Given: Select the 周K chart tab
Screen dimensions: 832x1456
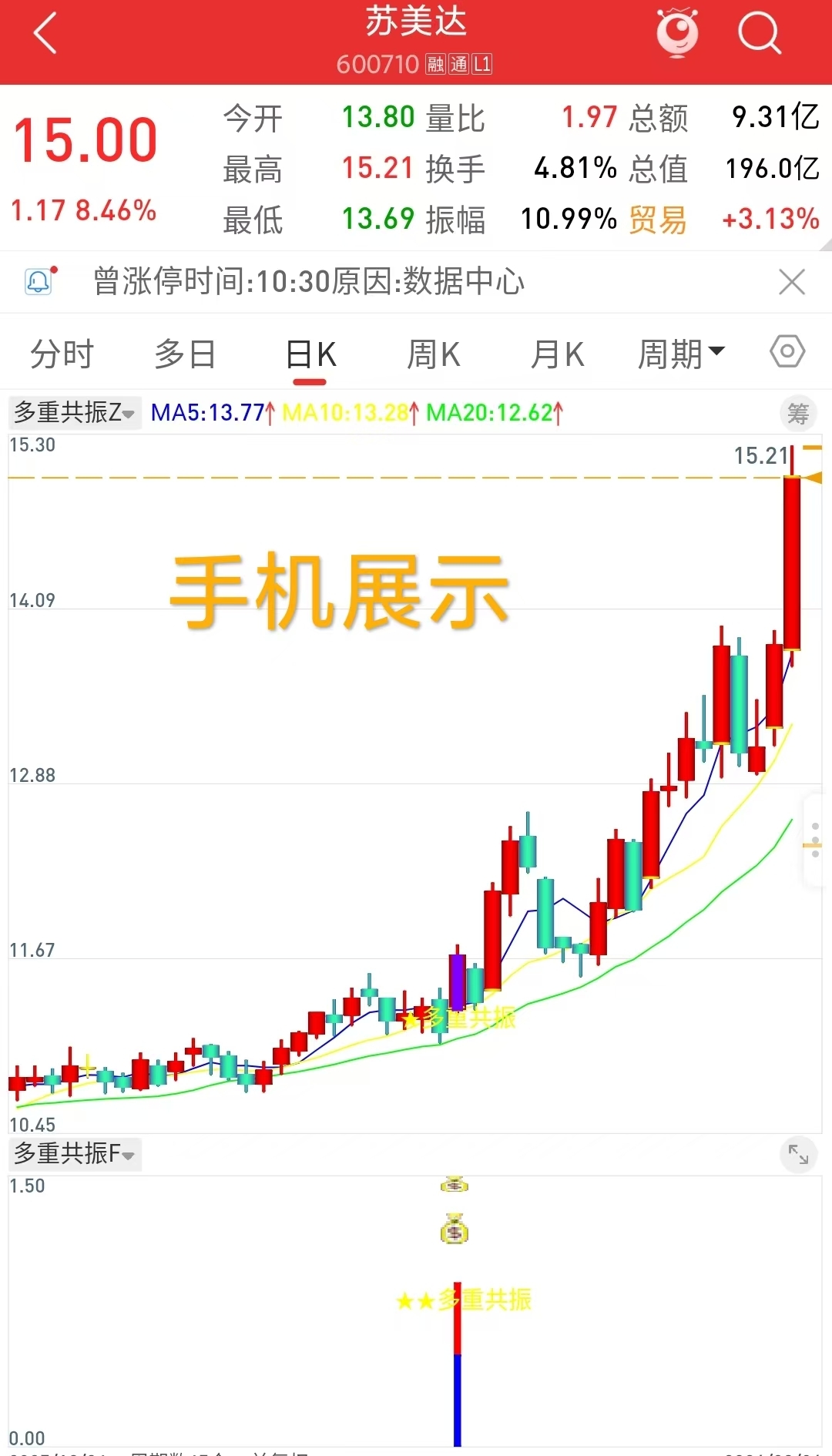Looking at the screenshot, I should 433,355.
